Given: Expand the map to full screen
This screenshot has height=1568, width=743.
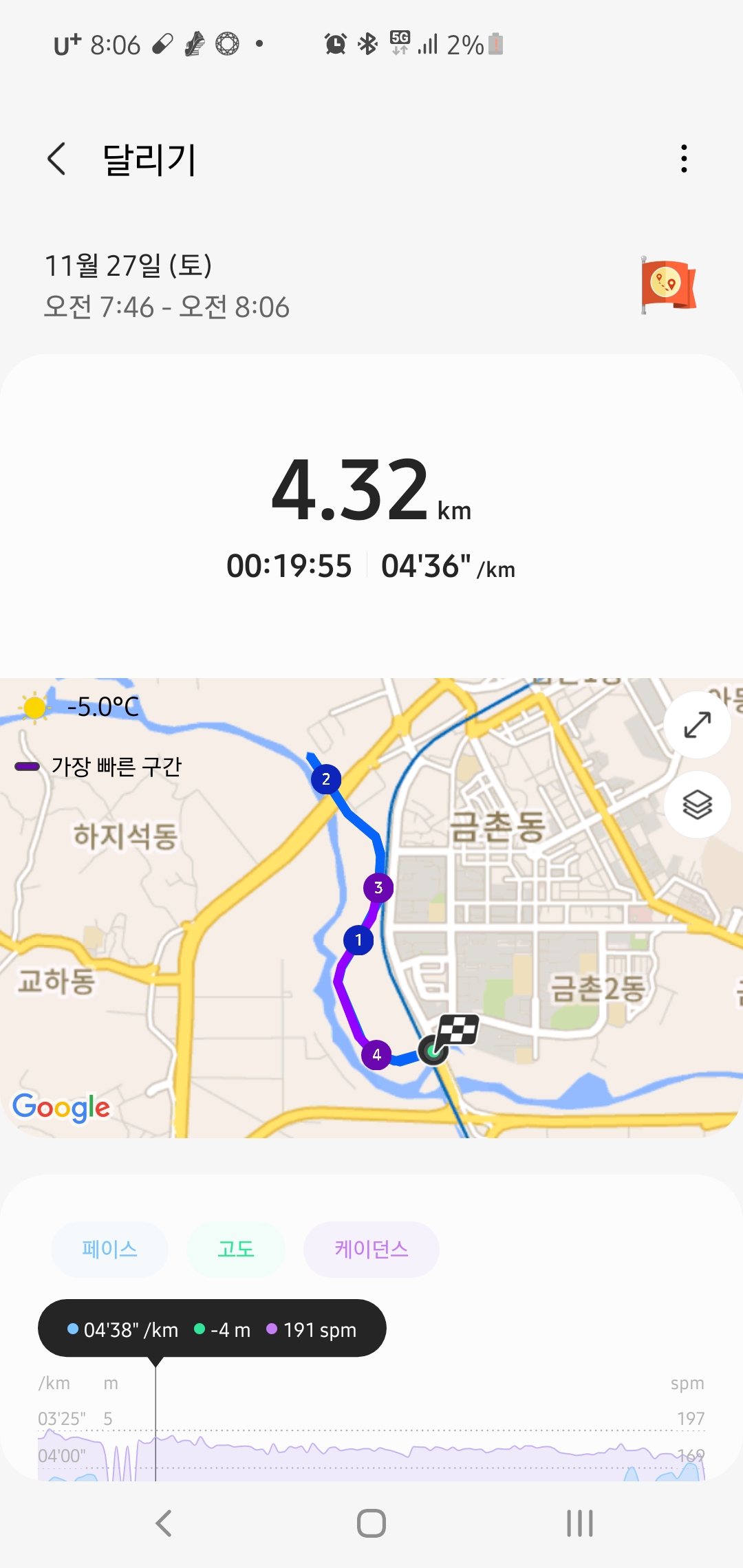Looking at the screenshot, I should pos(697,725).
